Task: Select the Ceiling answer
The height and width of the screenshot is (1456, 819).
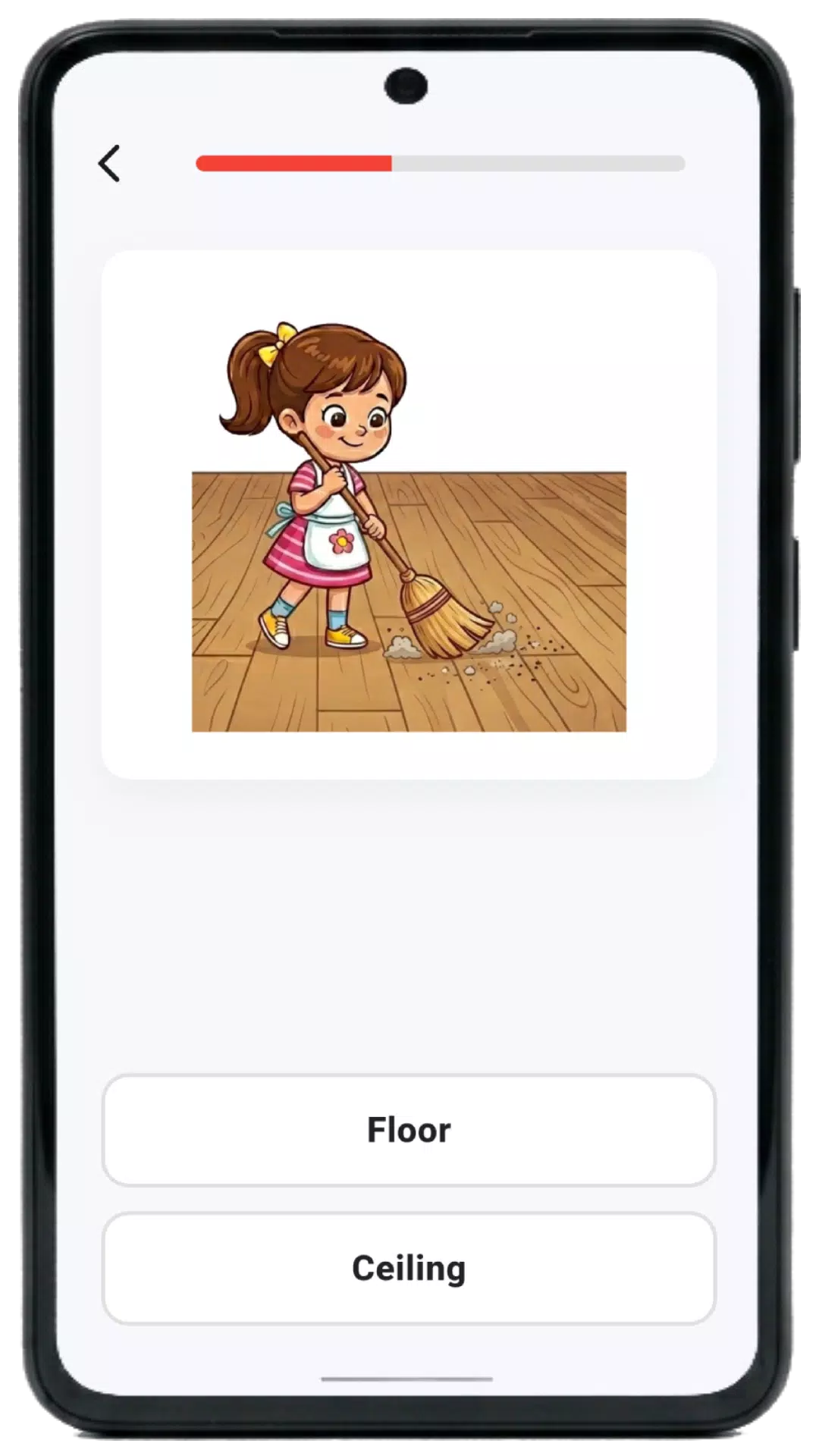Action: pyautogui.click(x=409, y=1269)
